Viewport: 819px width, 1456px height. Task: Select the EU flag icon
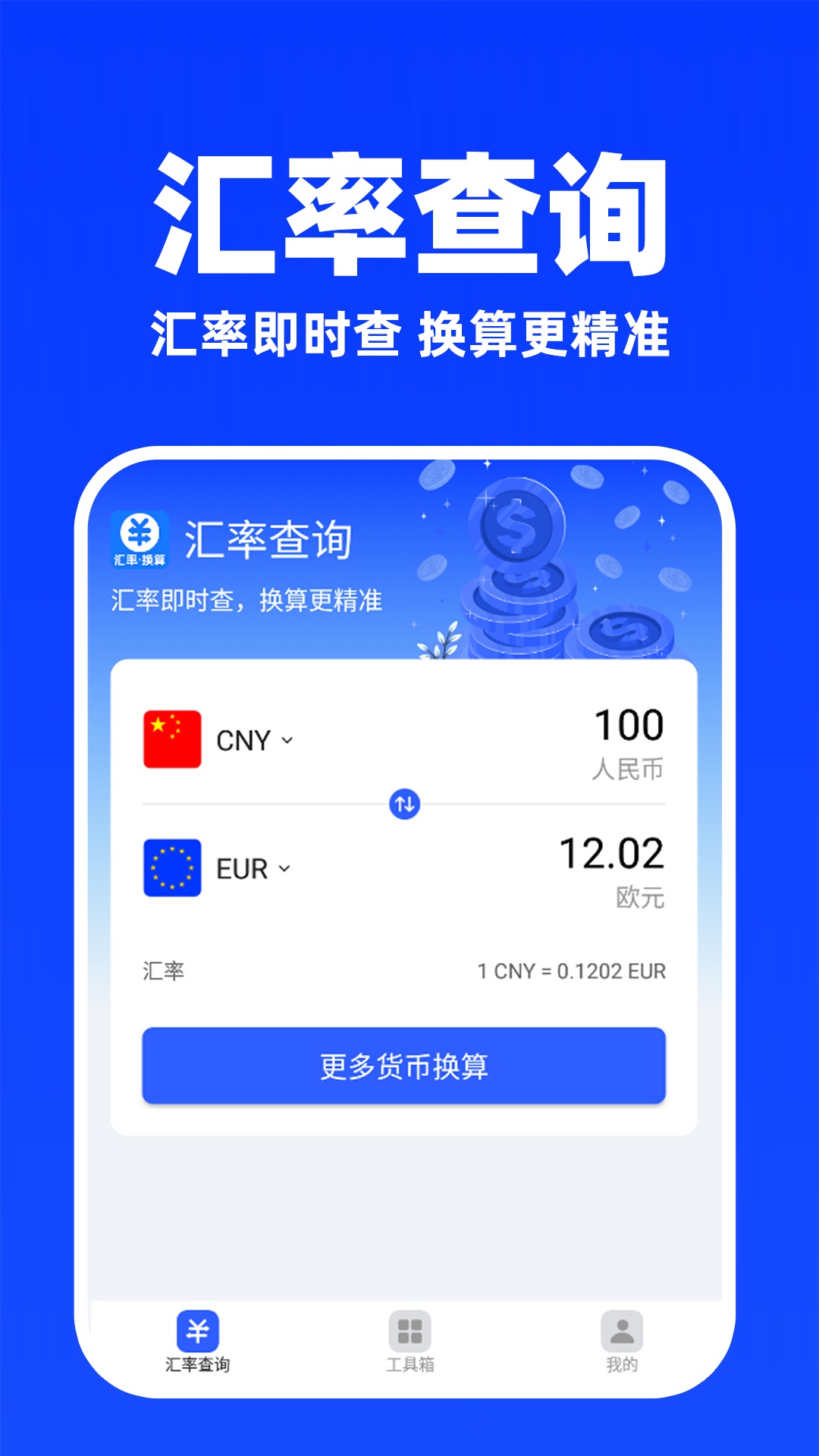173,865
